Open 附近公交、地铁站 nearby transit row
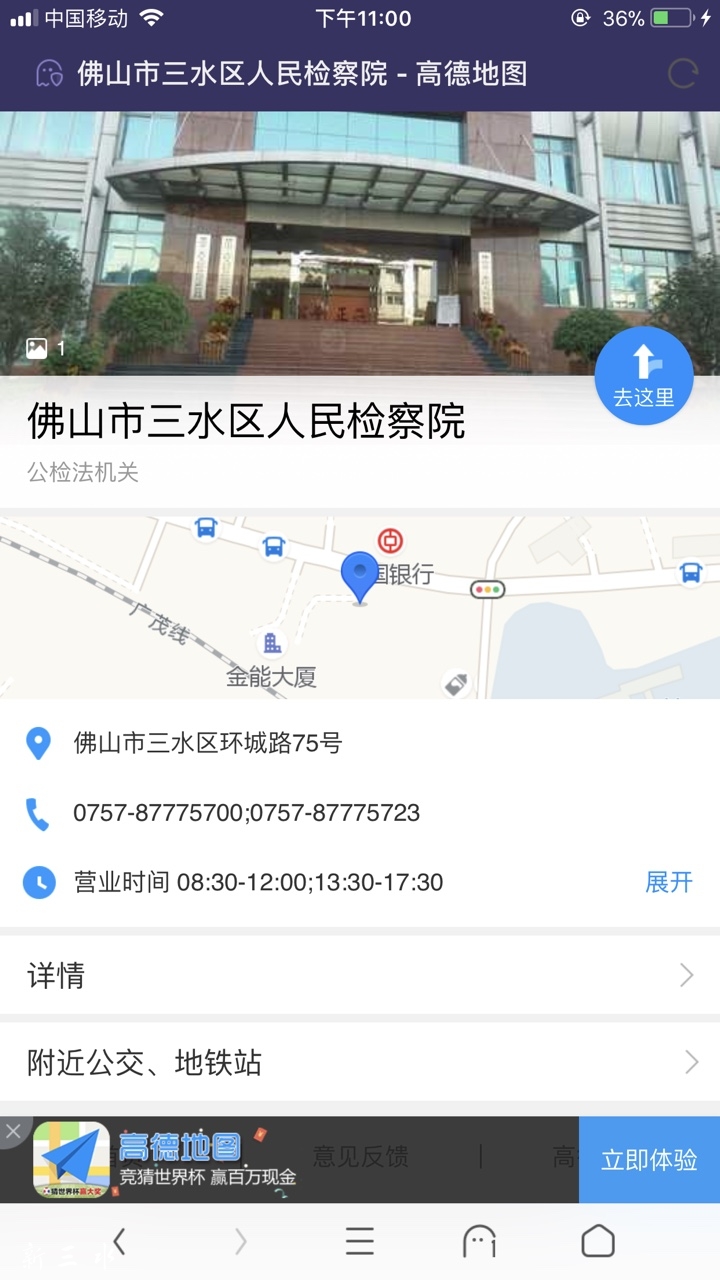The image size is (720, 1280). pyautogui.click(x=360, y=1062)
